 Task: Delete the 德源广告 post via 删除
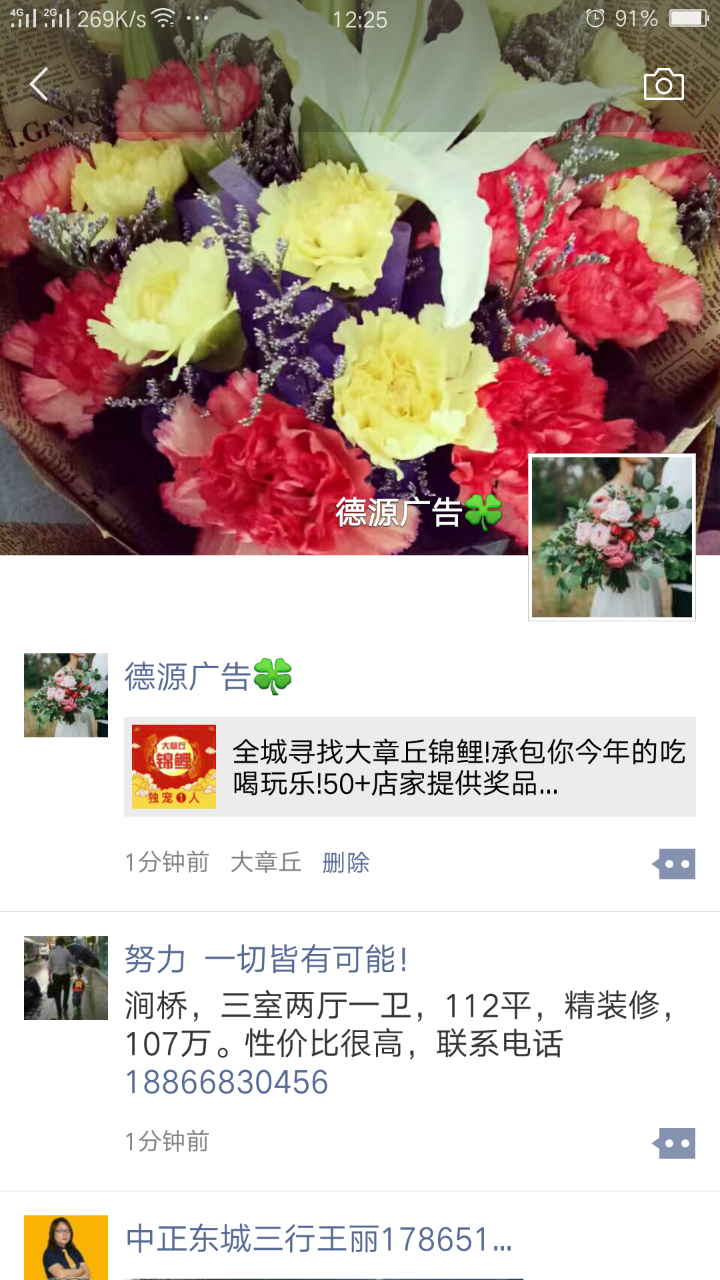[346, 863]
